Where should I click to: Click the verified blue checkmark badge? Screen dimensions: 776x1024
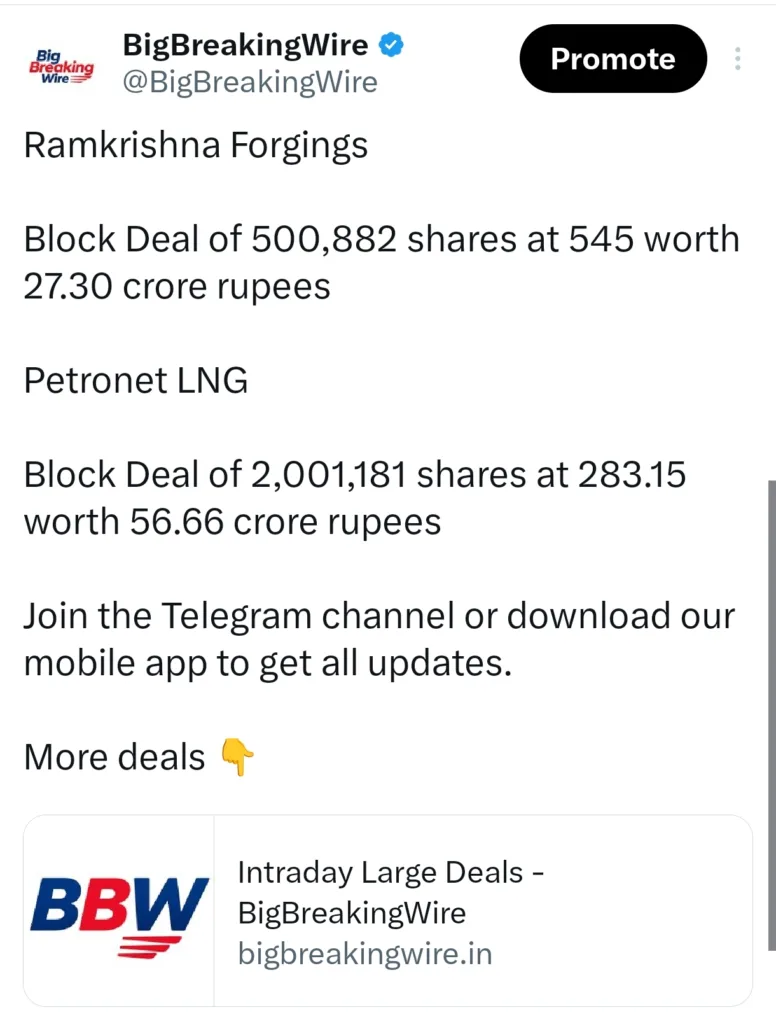(393, 44)
